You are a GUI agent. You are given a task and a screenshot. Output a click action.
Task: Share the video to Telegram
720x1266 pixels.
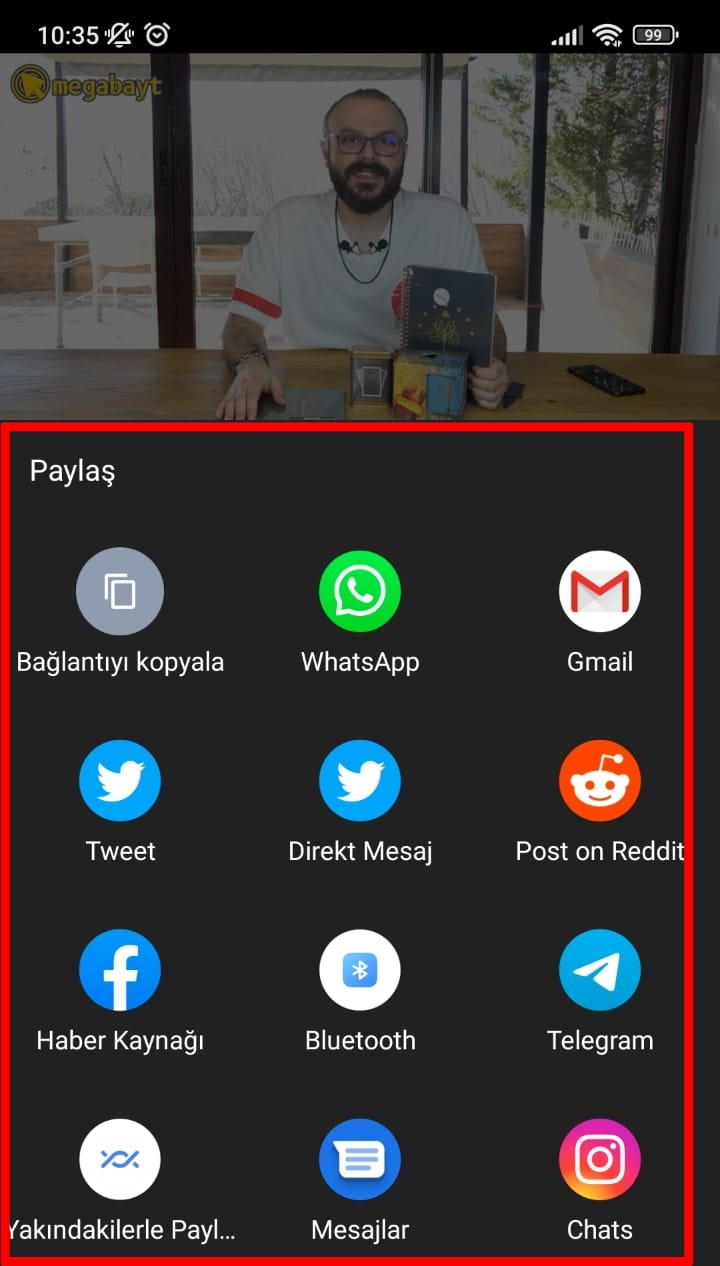click(600, 970)
